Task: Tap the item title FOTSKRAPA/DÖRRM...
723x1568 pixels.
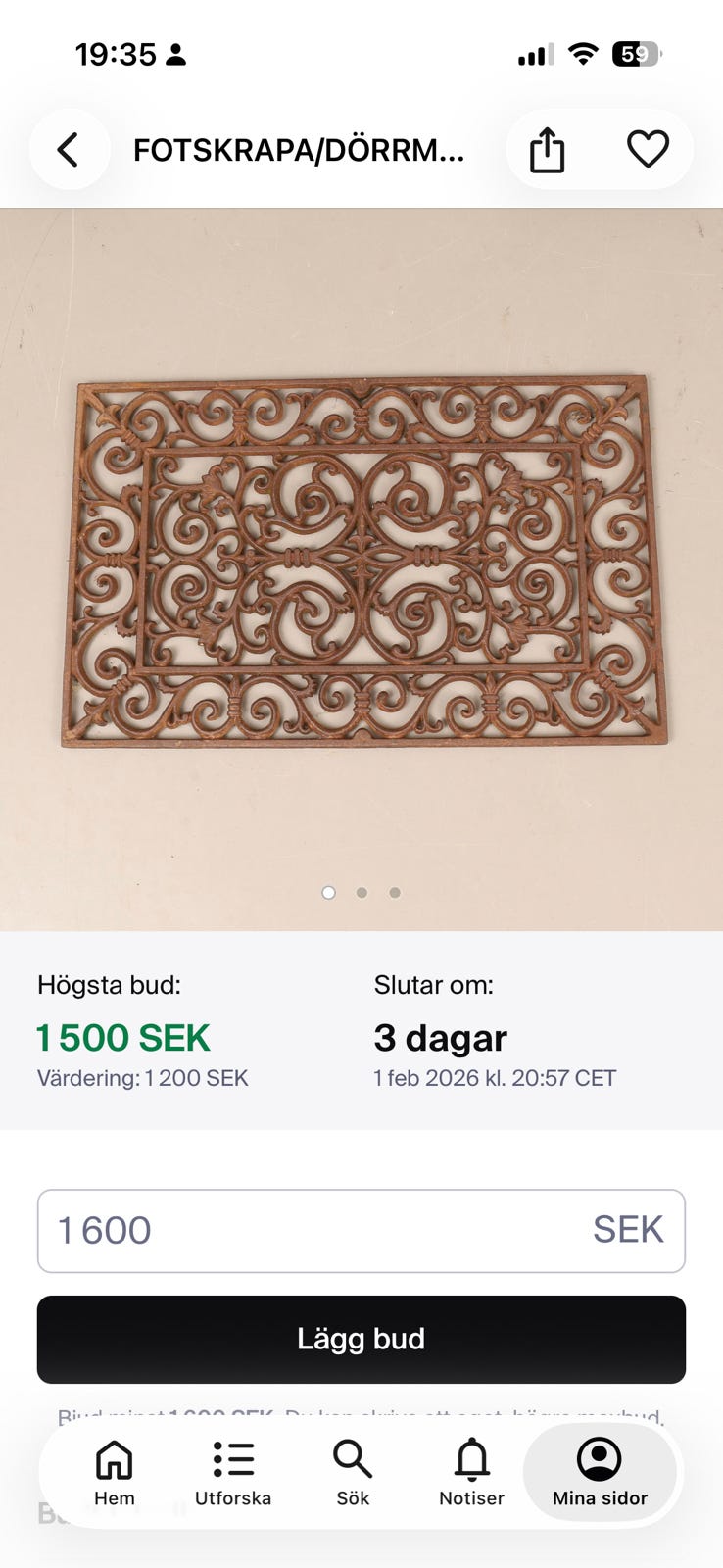Action: (x=297, y=149)
